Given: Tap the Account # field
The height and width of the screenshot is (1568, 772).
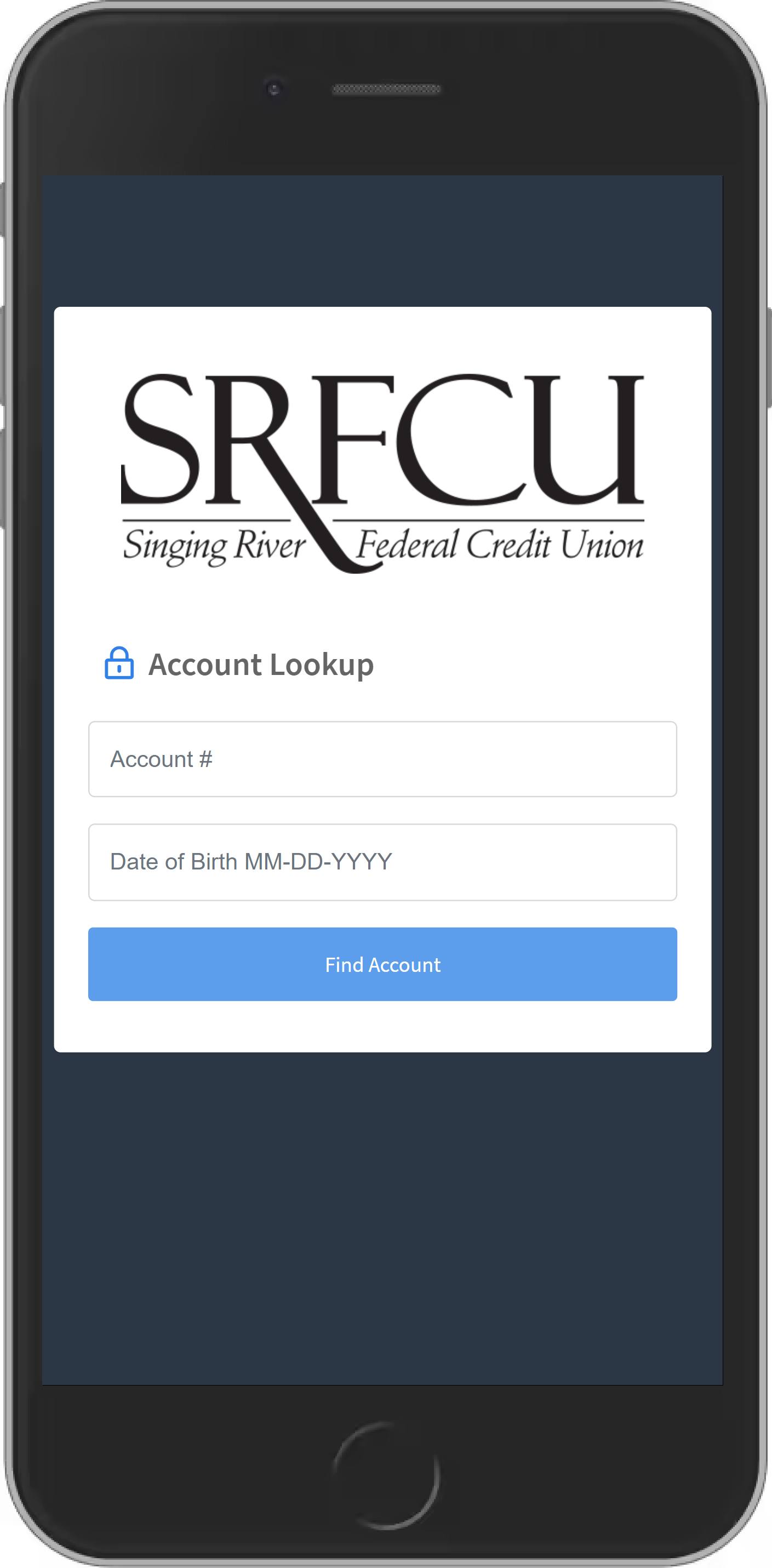Looking at the screenshot, I should [382, 759].
